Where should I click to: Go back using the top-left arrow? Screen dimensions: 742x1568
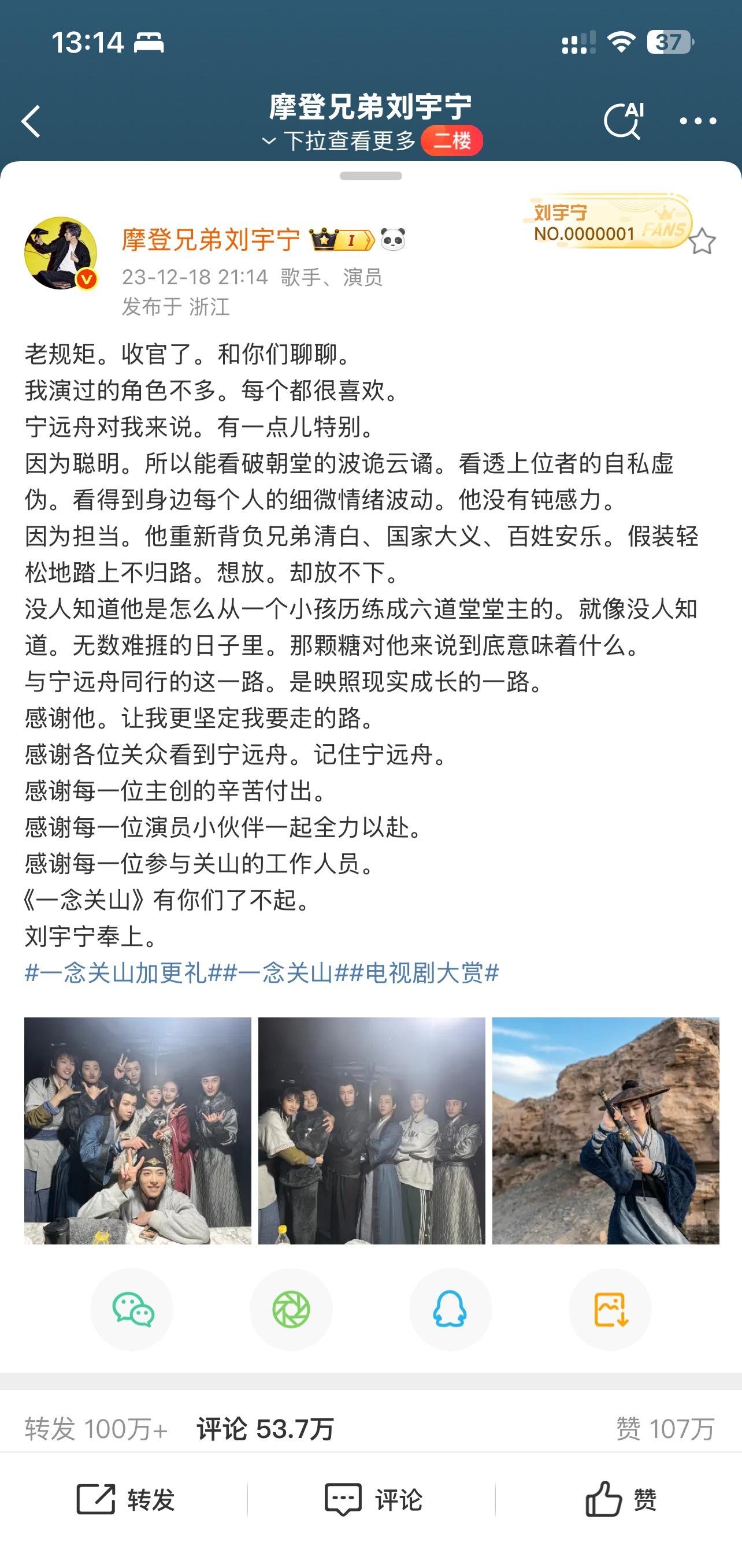click(31, 121)
